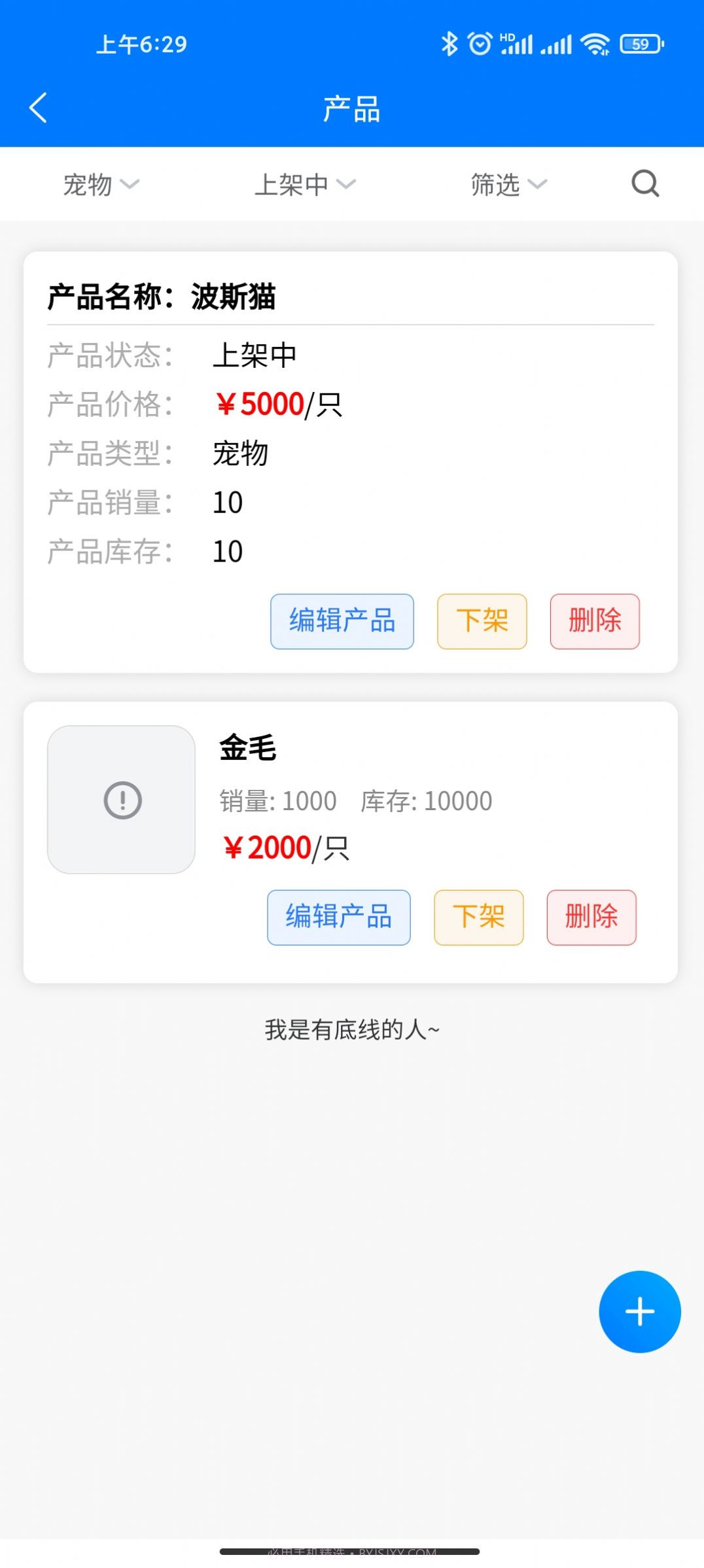Screen dimensions: 704x1568
Task: Tap the placeholder image icon for 金毛
Action: 121,801
